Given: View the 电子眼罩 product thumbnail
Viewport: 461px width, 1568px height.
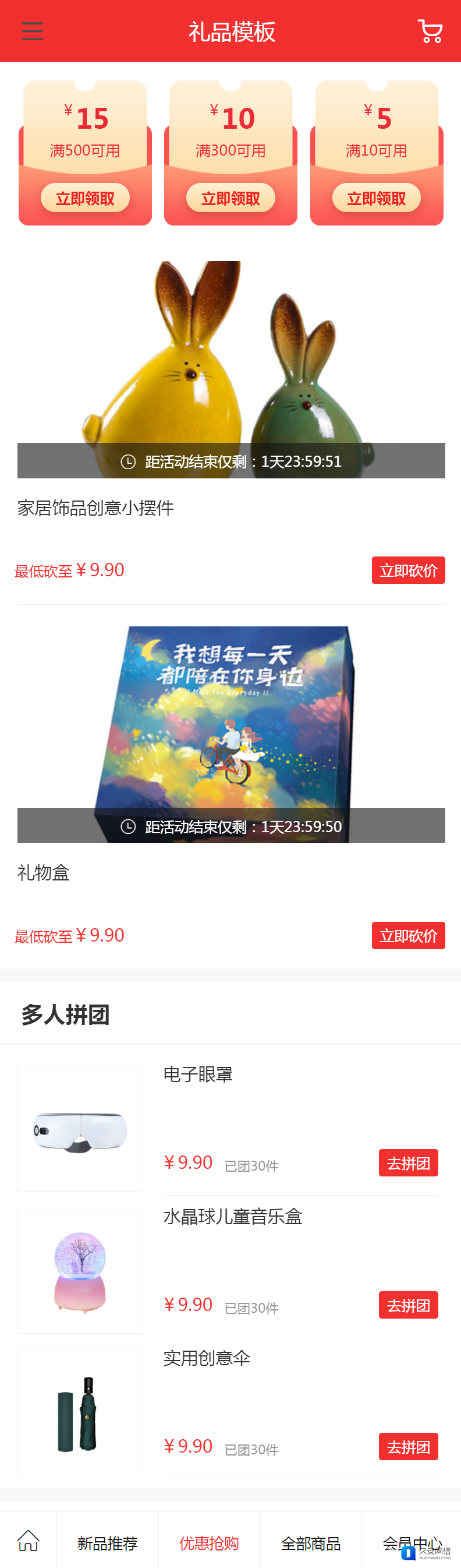Looking at the screenshot, I should (80, 1129).
